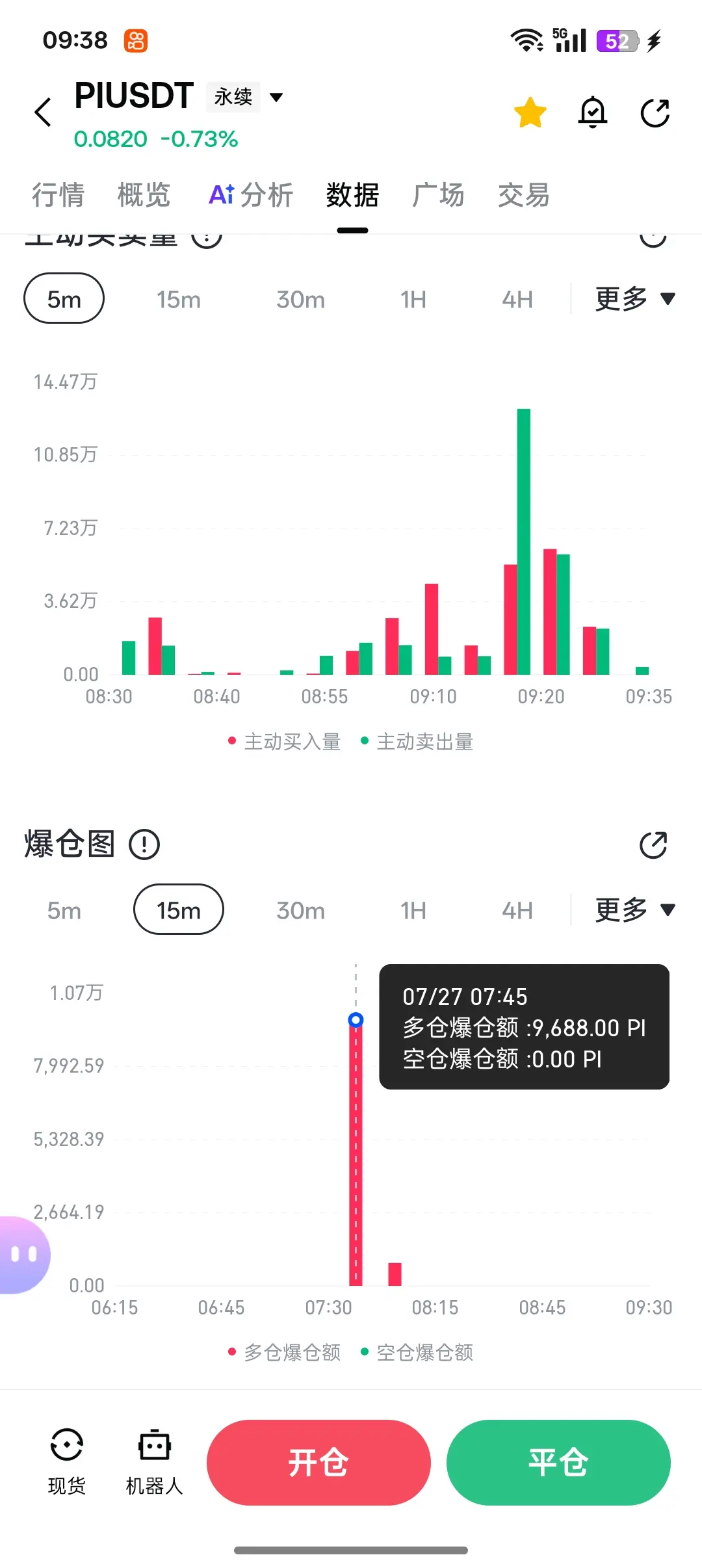Select 30m for the 爆仓图 chart

point(300,911)
